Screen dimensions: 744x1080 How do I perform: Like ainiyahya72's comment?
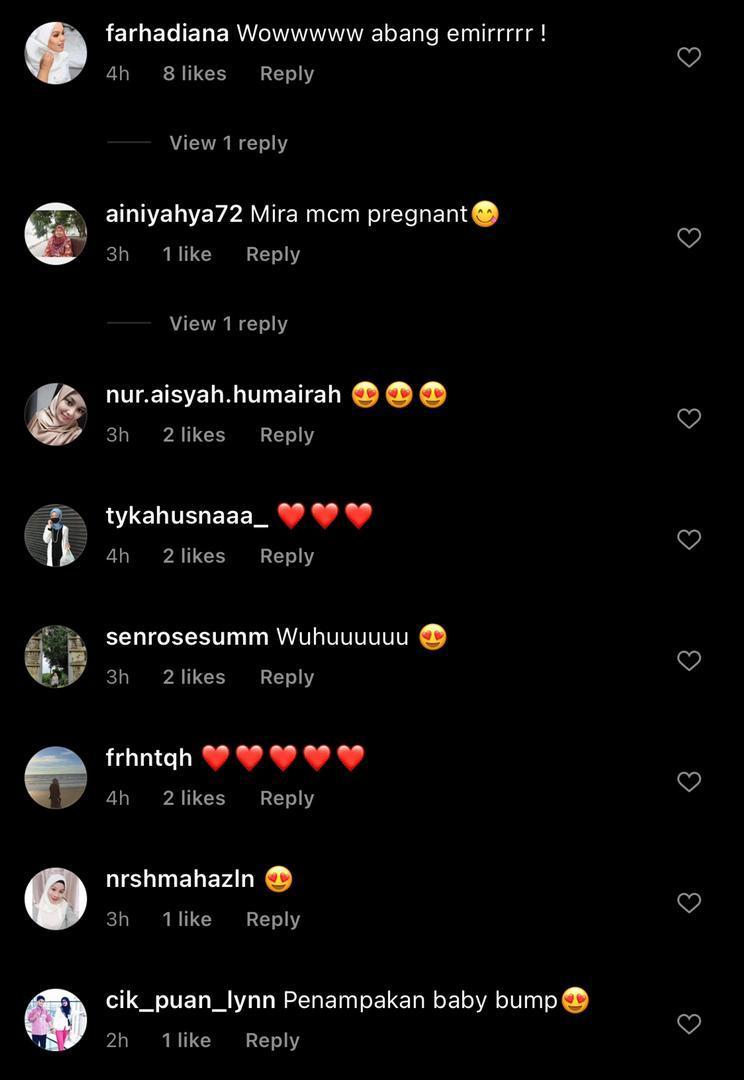click(689, 238)
